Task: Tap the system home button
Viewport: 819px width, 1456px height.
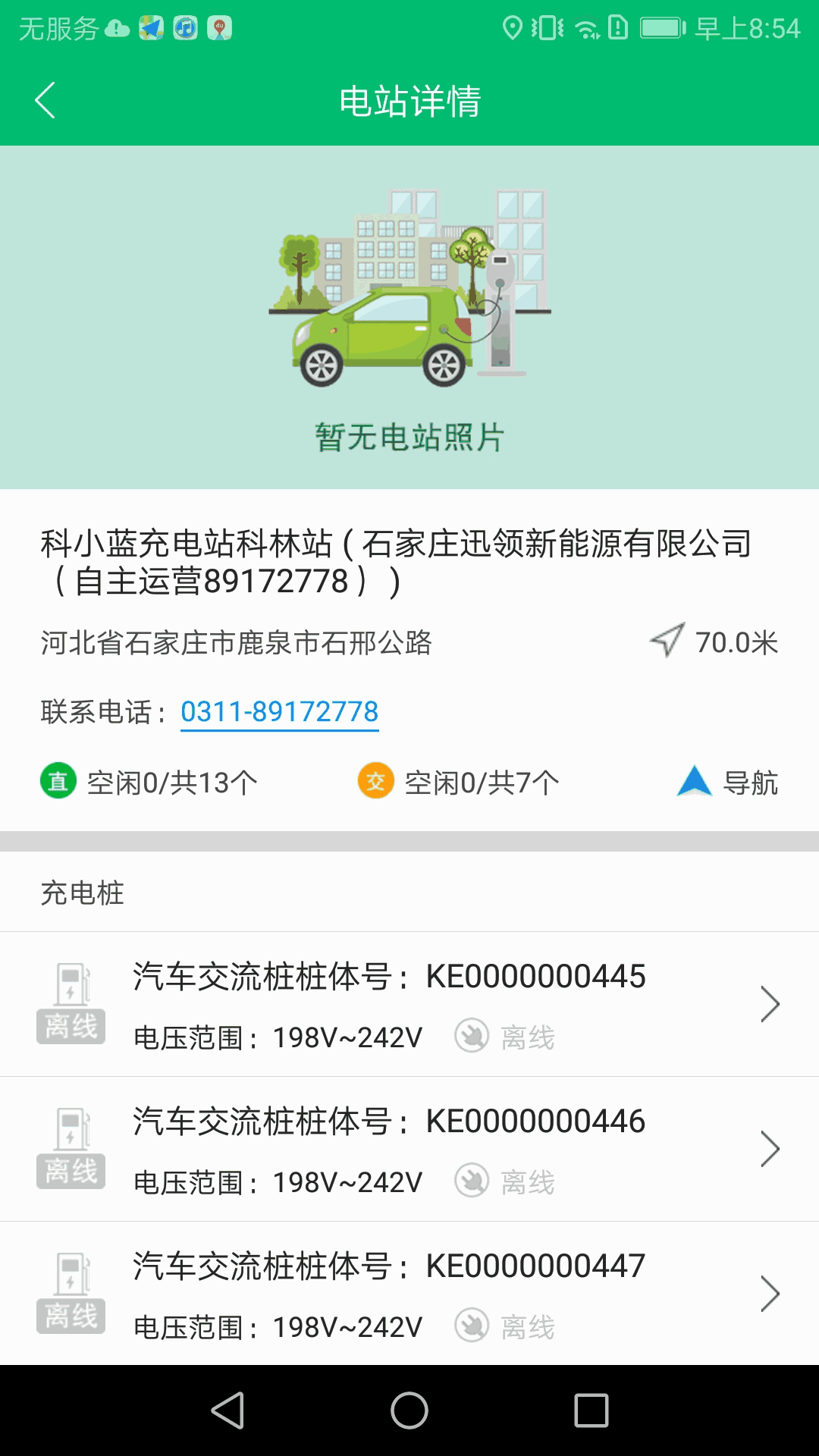Action: 409,1410
